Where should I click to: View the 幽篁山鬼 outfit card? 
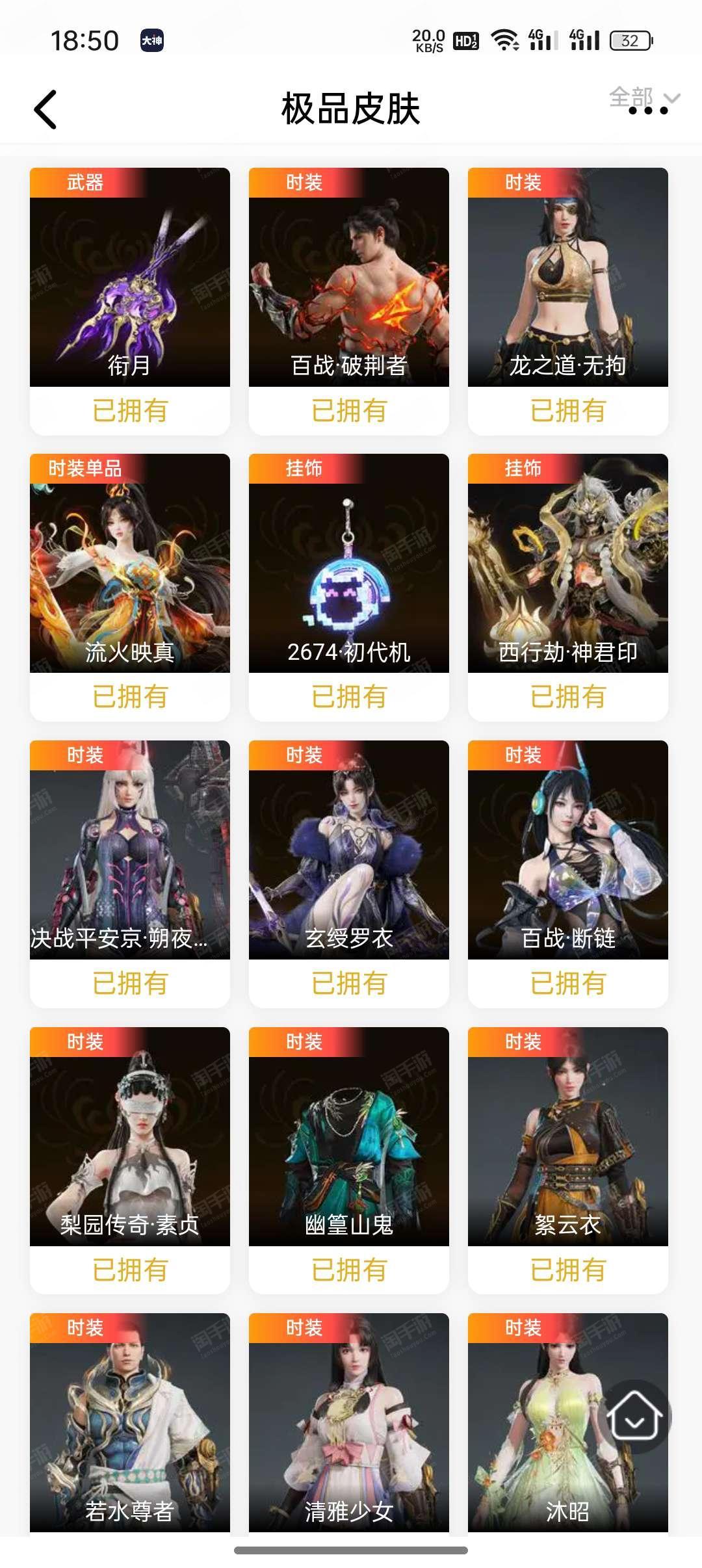(349, 1144)
